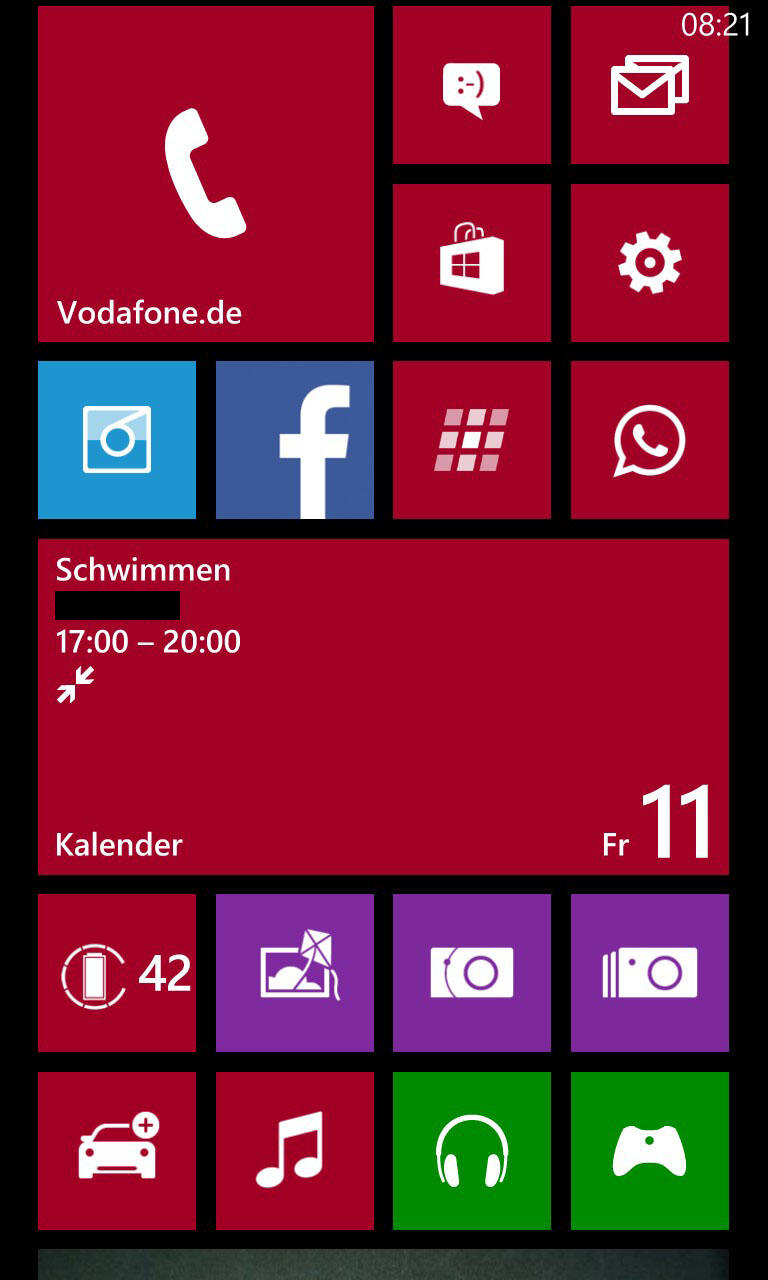Launch the green headphones music tile

click(472, 1151)
